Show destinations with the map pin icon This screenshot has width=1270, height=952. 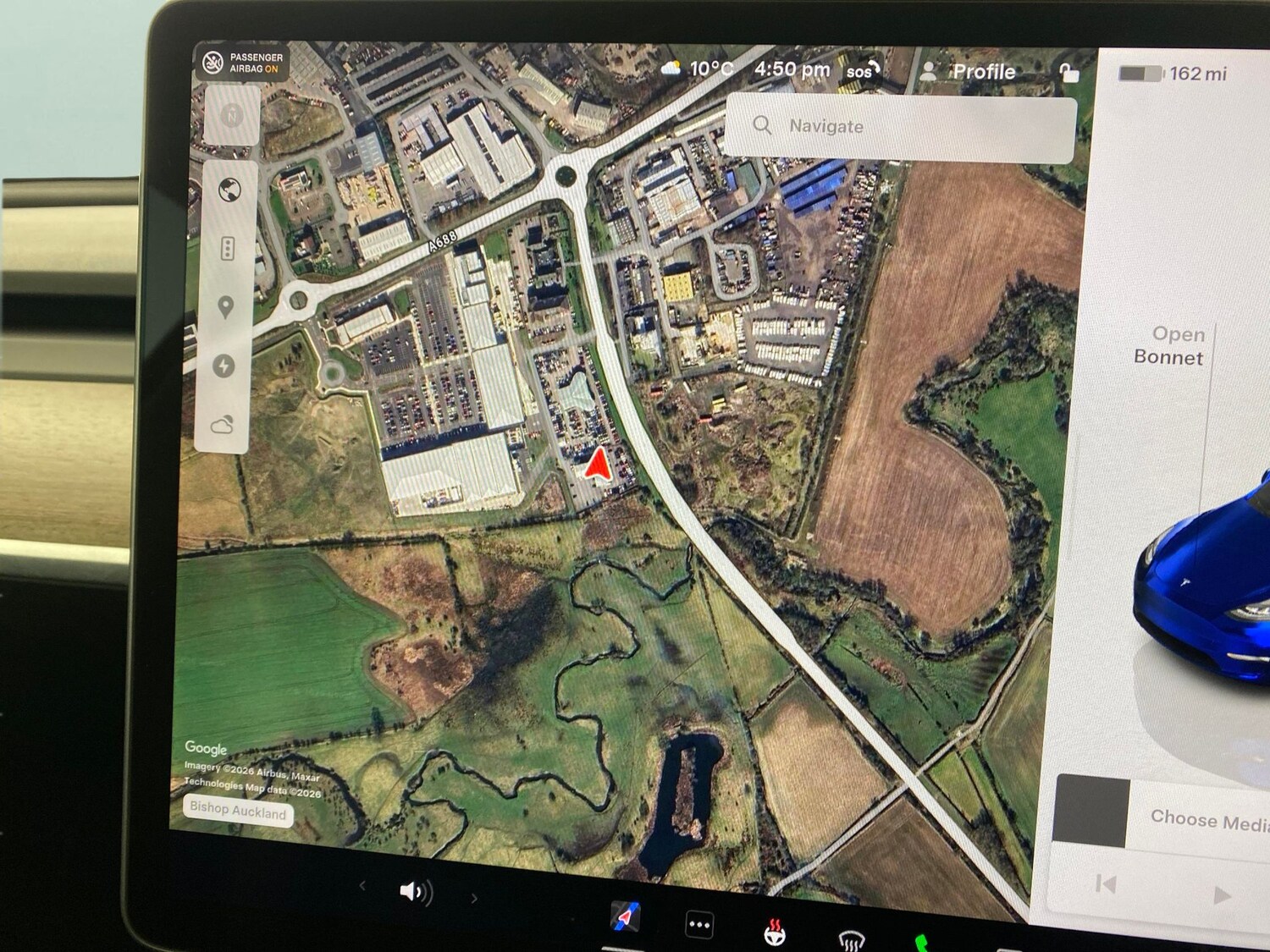225,307
